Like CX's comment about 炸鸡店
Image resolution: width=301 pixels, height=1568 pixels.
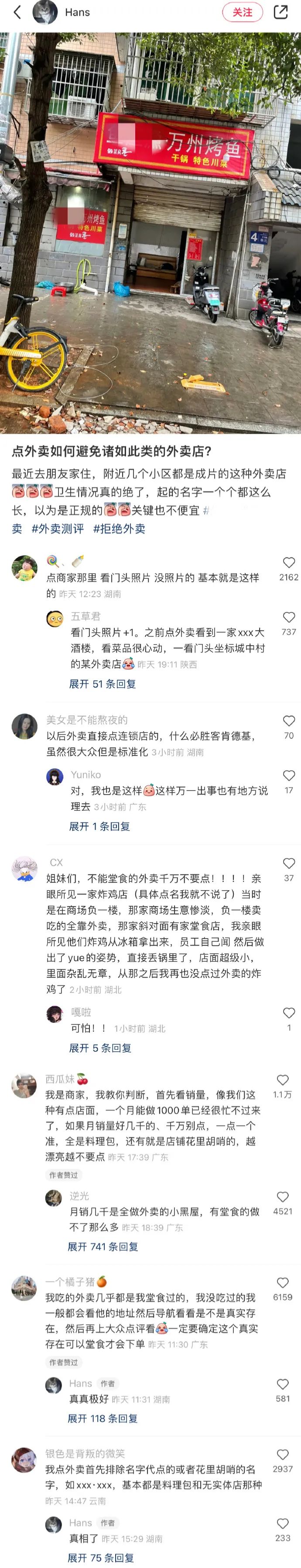pos(289,863)
